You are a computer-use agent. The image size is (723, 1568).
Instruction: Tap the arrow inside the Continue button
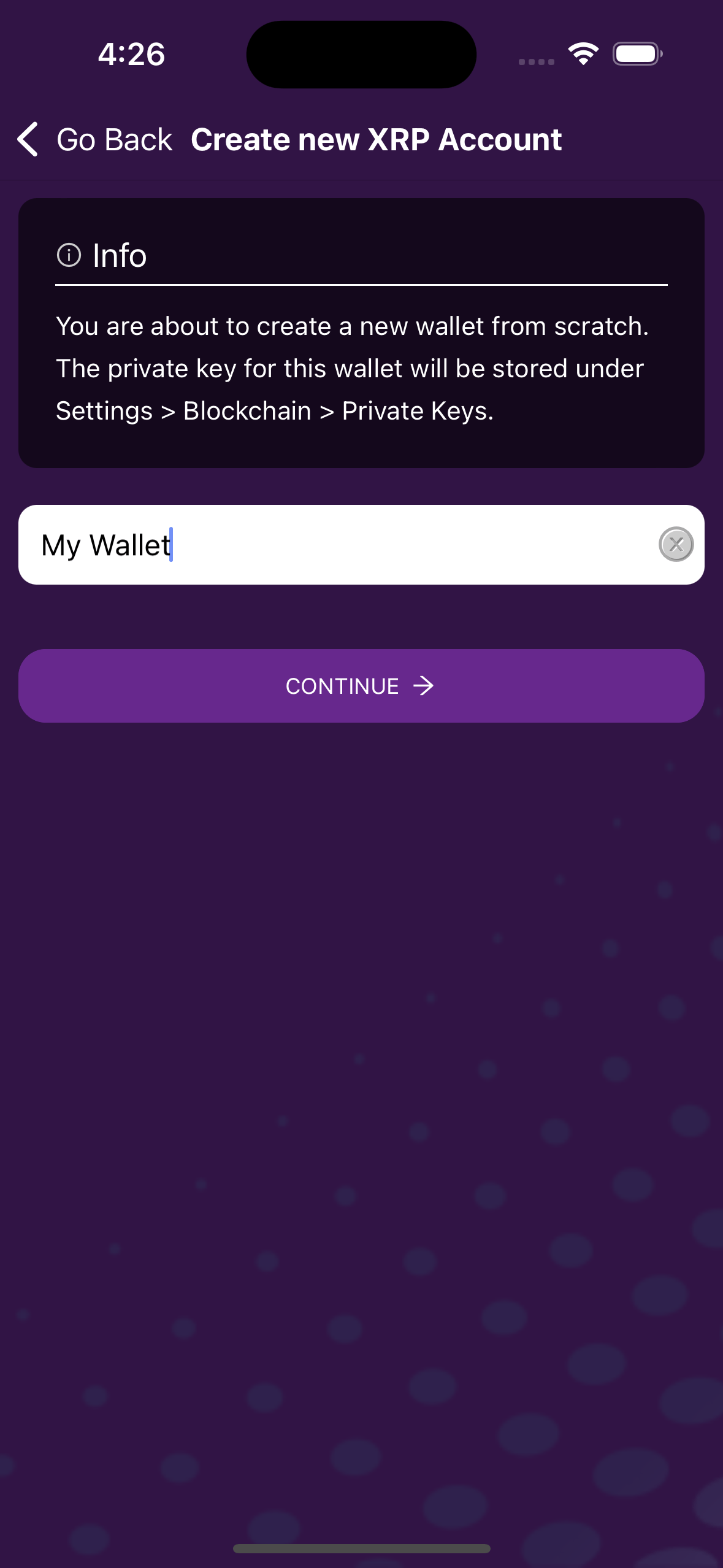click(x=426, y=686)
